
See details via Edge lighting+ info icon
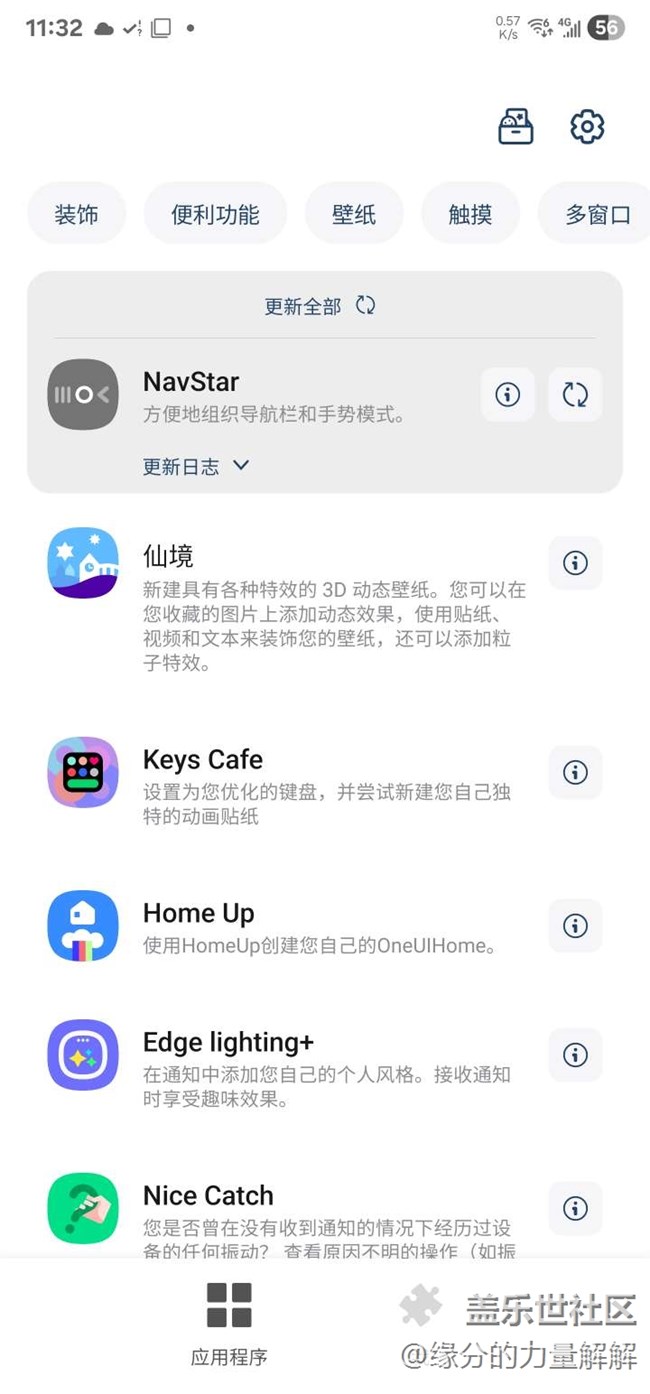click(575, 1055)
